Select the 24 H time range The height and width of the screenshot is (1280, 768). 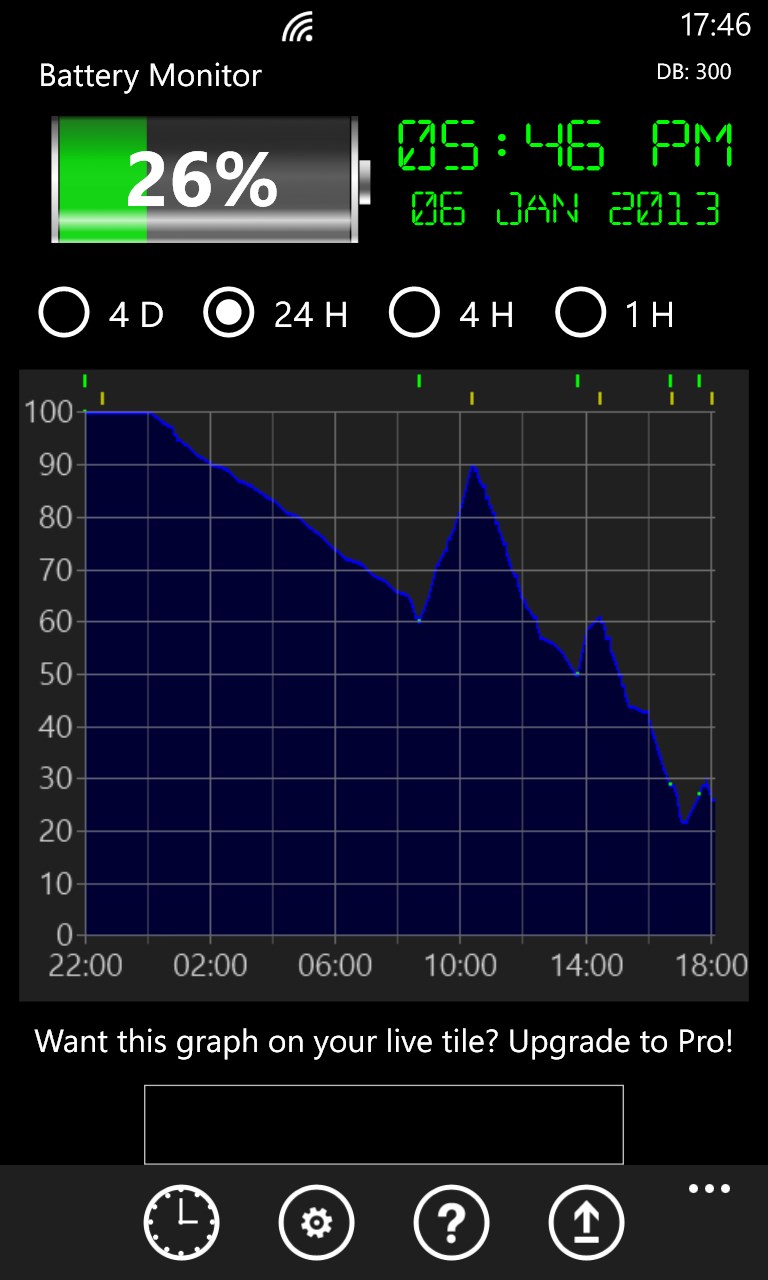pos(229,314)
